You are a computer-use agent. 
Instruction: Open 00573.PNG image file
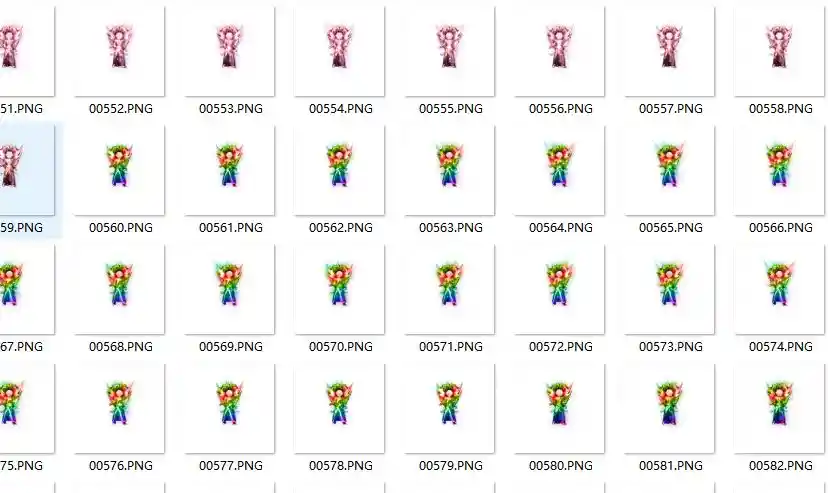coord(670,286)
